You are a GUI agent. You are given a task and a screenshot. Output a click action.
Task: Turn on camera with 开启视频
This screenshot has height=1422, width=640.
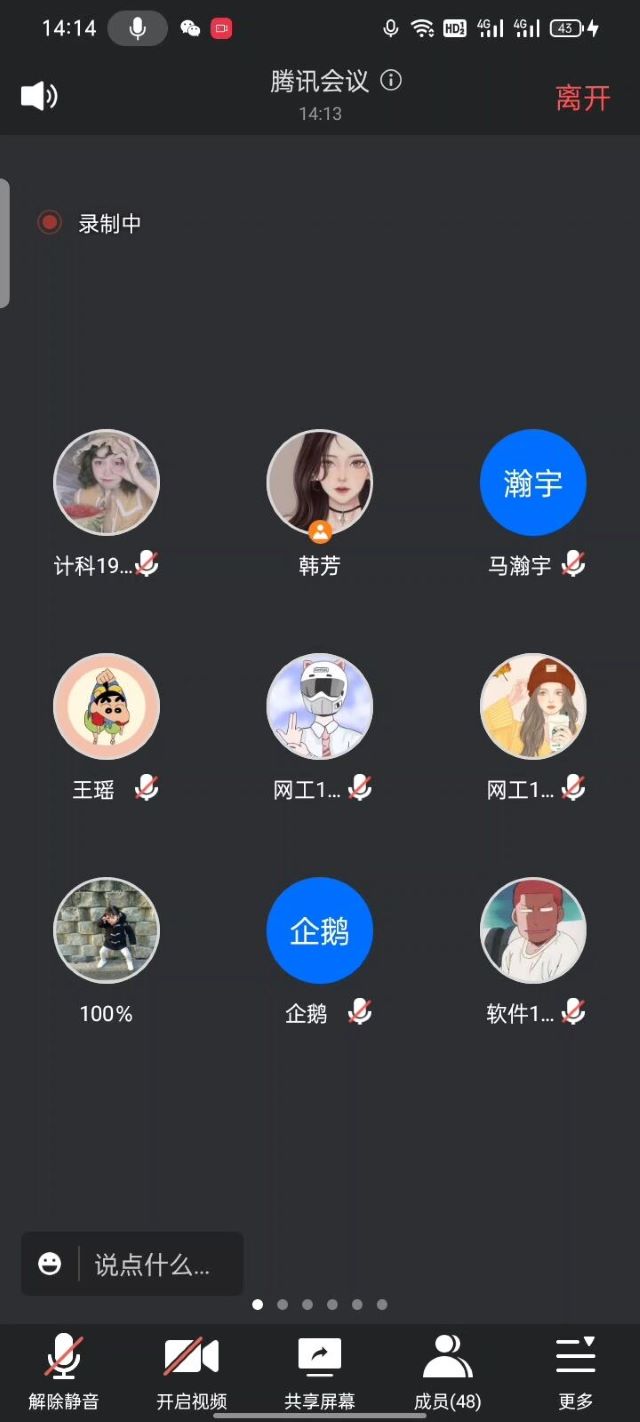pyautogui.click(x=191, y=1371)
